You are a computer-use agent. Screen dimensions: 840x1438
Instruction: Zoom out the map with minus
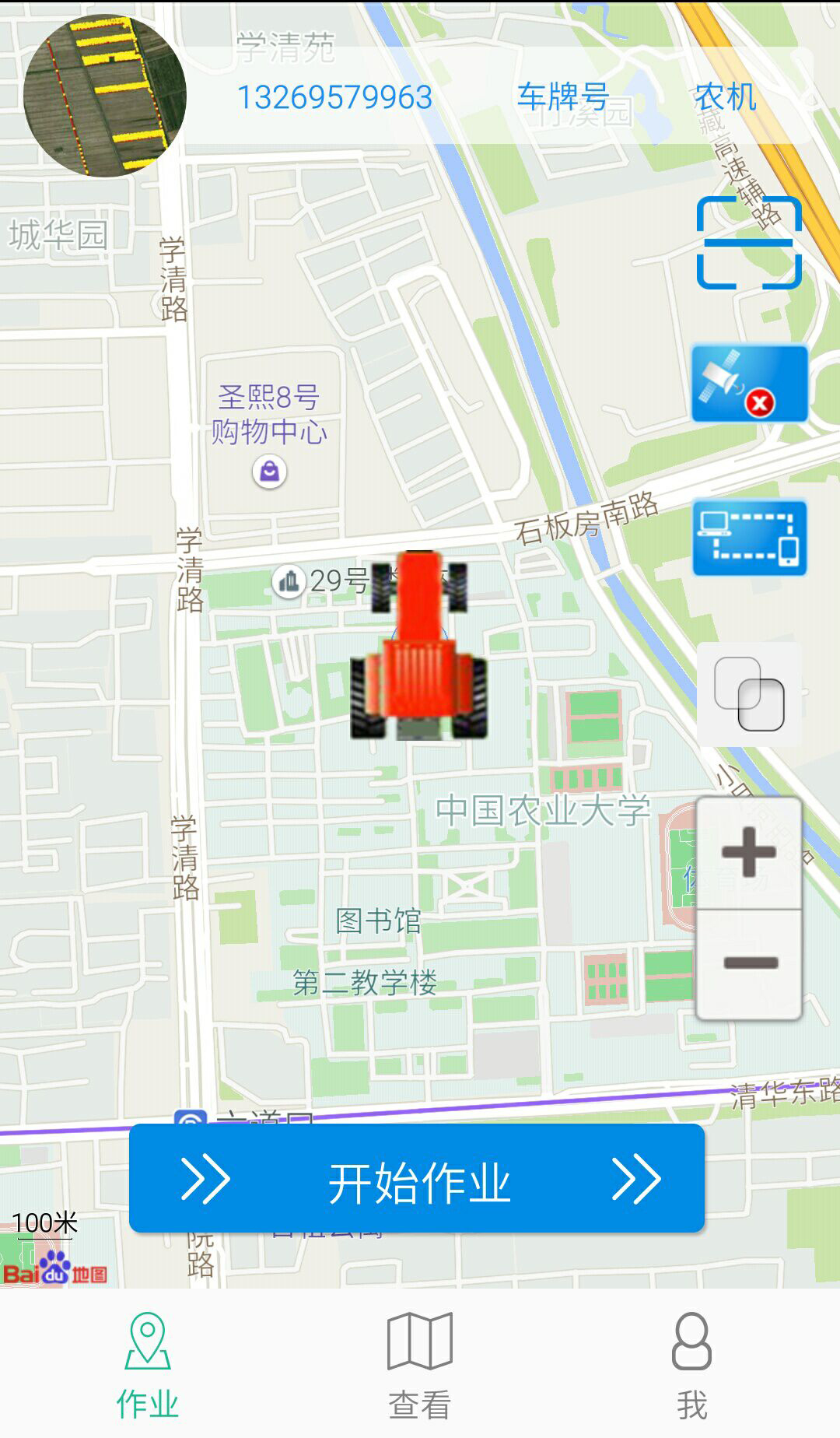(749, 964)
